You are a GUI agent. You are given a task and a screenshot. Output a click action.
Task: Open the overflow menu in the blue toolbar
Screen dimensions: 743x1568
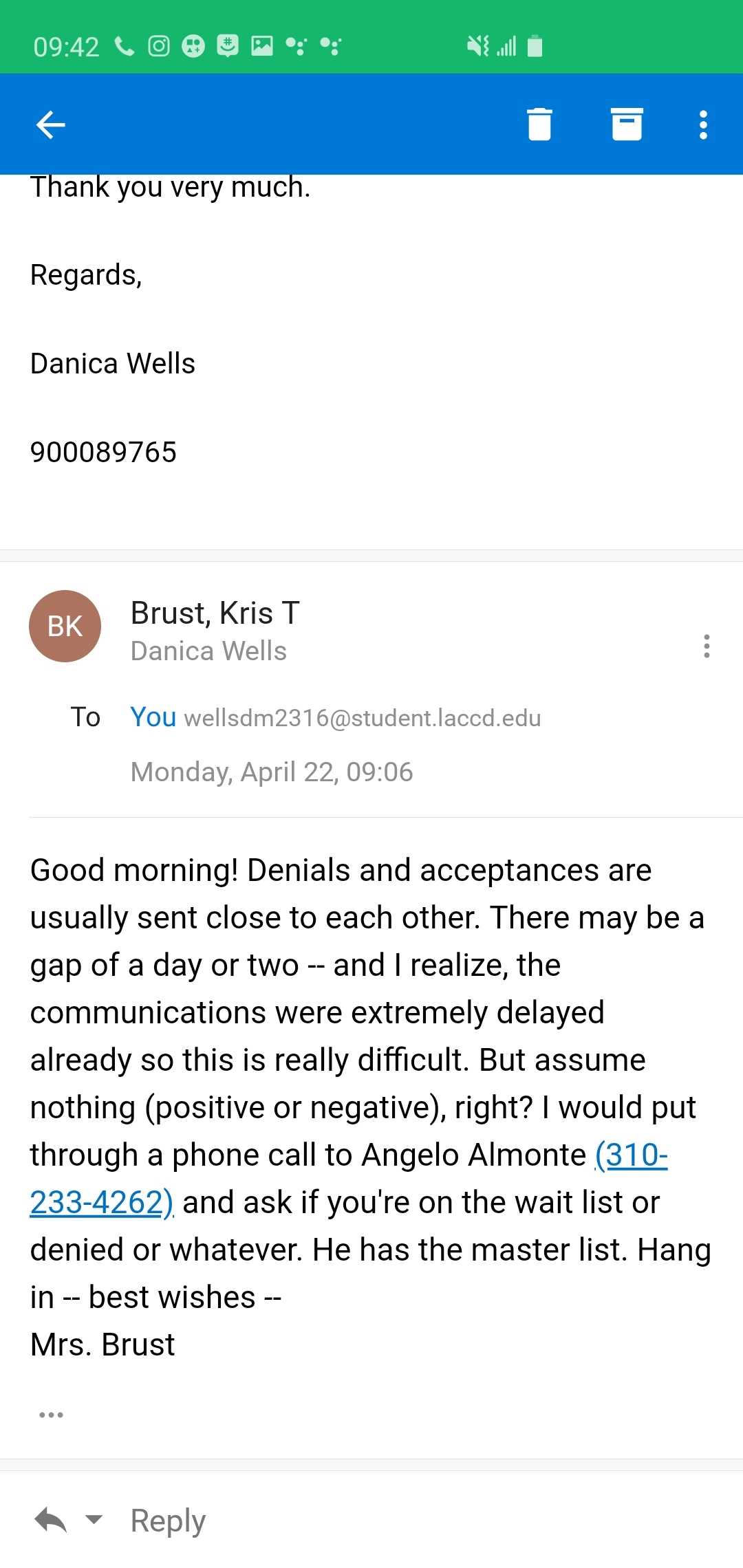pyautogui.click(x=703, y=124)
